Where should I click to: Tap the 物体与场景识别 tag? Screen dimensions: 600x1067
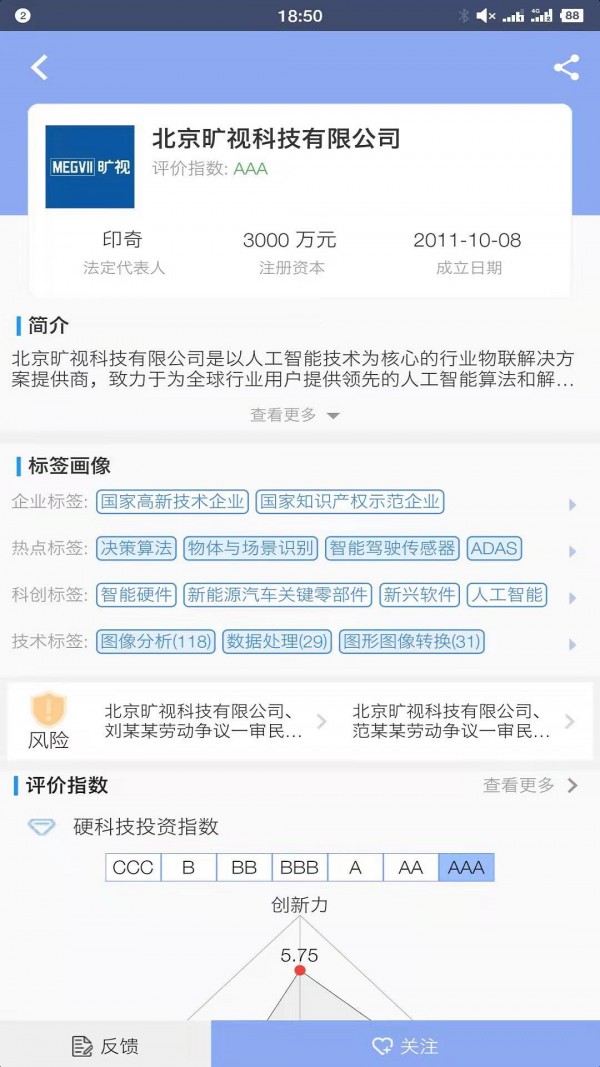click(250, 548)
